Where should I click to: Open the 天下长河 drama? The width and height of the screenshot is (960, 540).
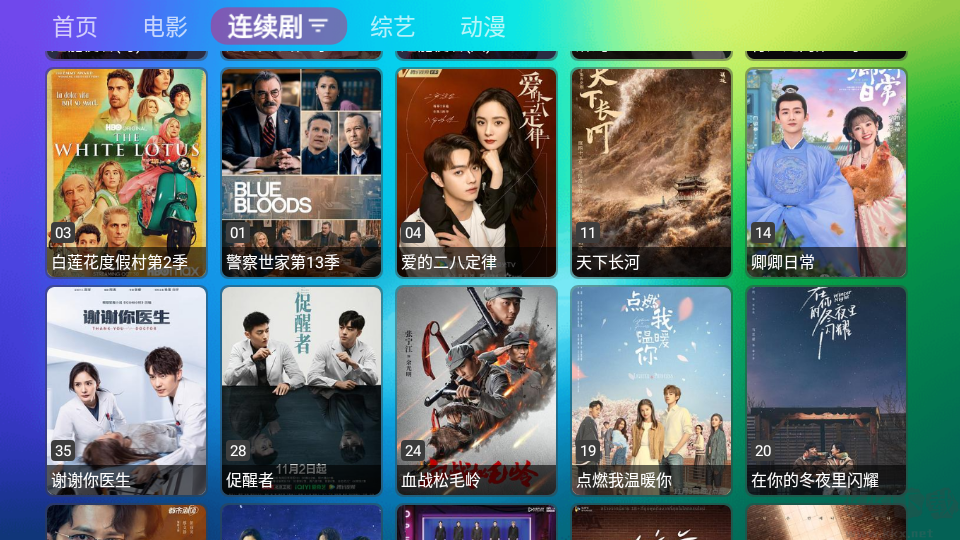click(651, 172)
